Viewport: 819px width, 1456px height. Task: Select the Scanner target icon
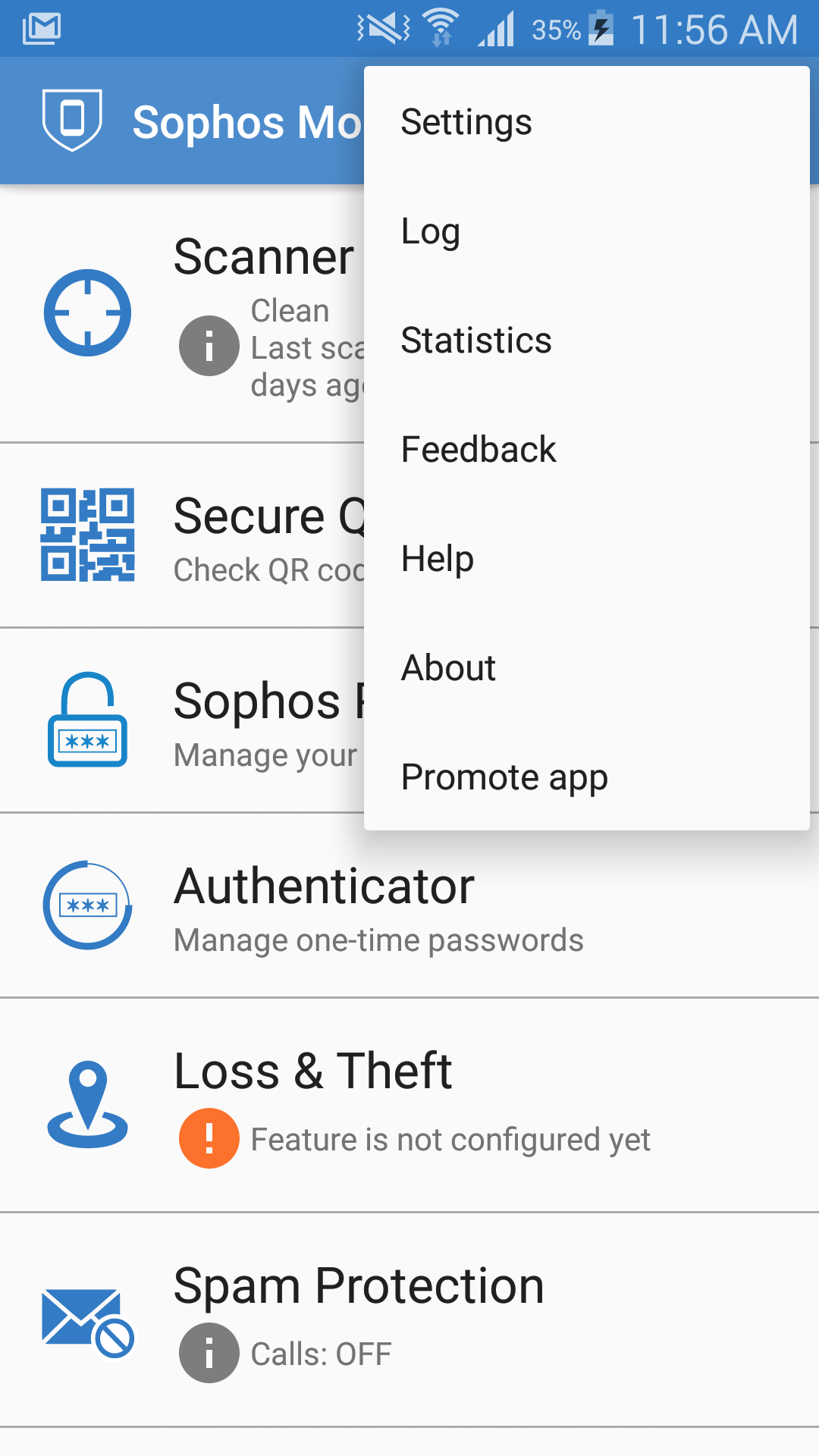coord(87,312)
